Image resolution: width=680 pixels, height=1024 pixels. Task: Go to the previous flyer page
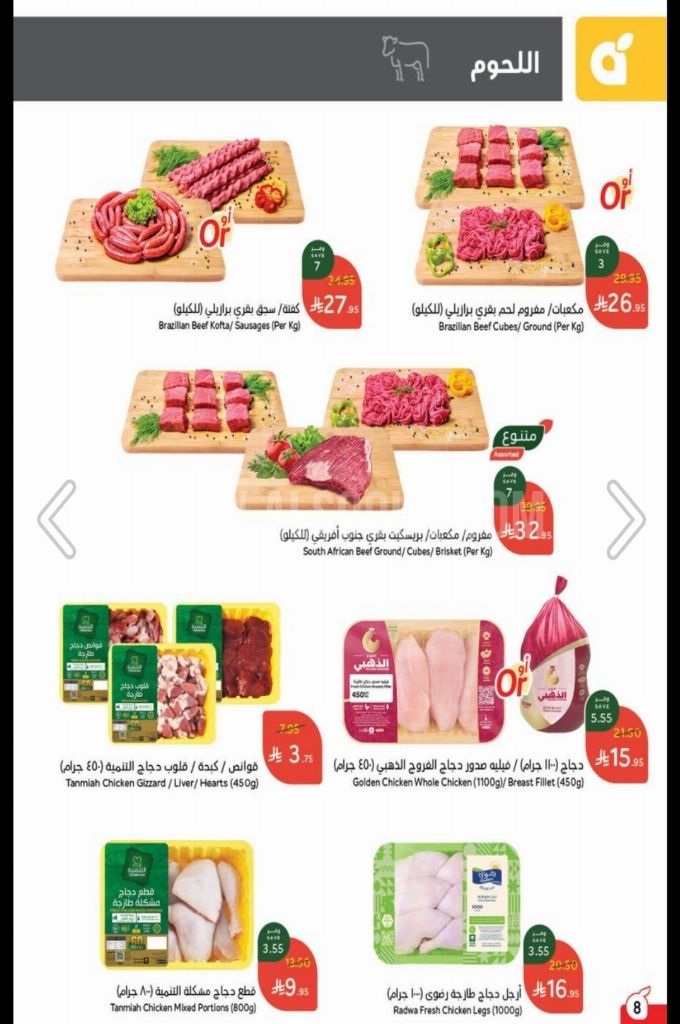tap(57, 519)
